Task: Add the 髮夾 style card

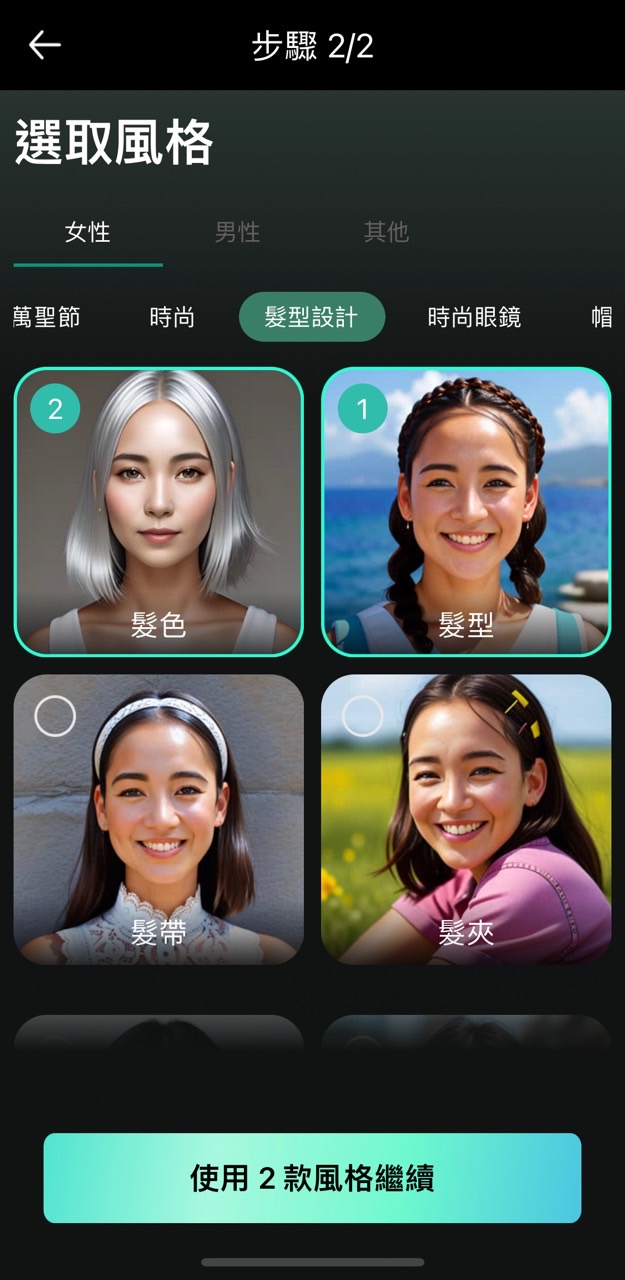Action: click(466, 820)
